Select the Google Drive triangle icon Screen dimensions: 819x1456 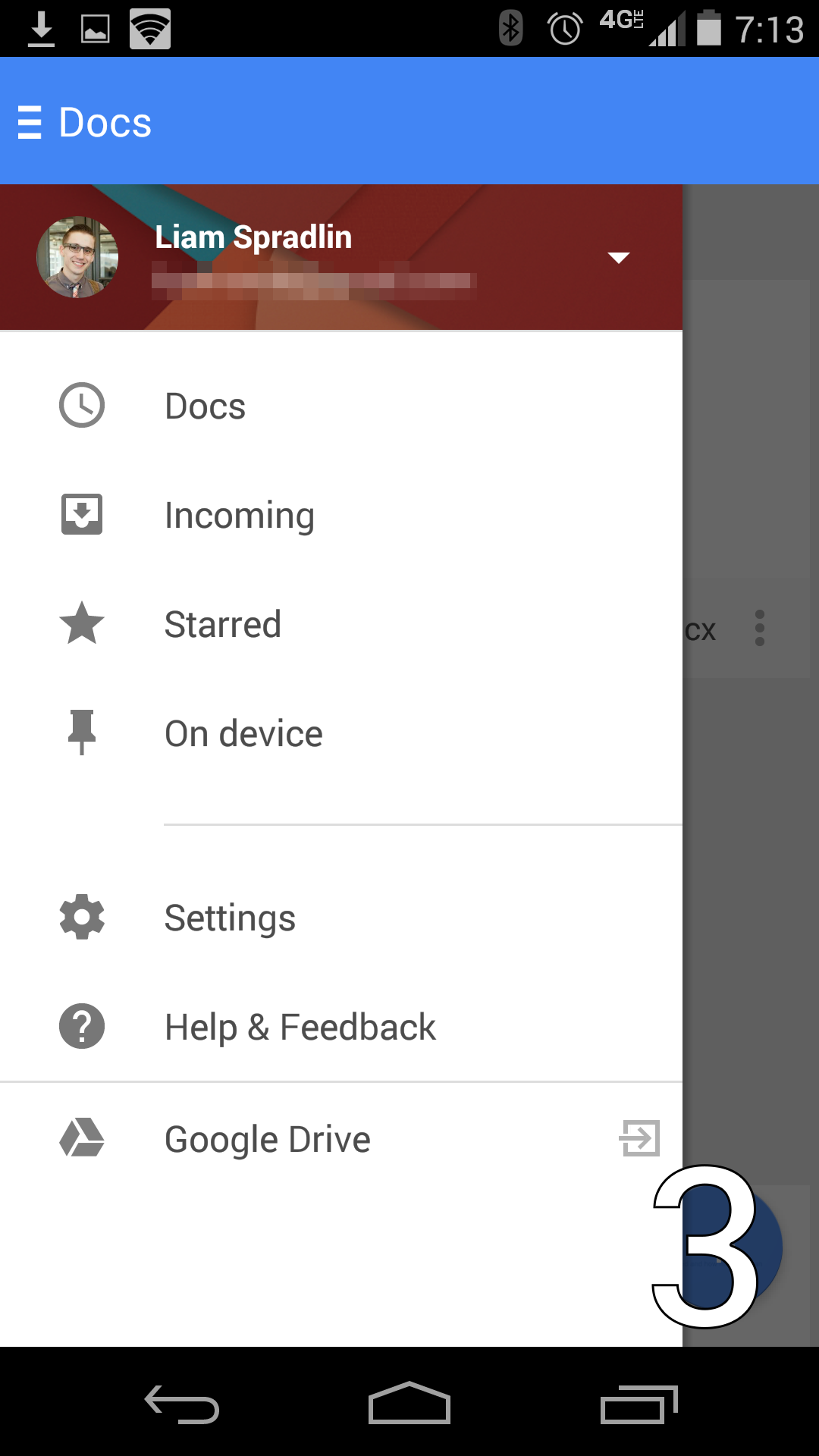(x=81, y=1137)
